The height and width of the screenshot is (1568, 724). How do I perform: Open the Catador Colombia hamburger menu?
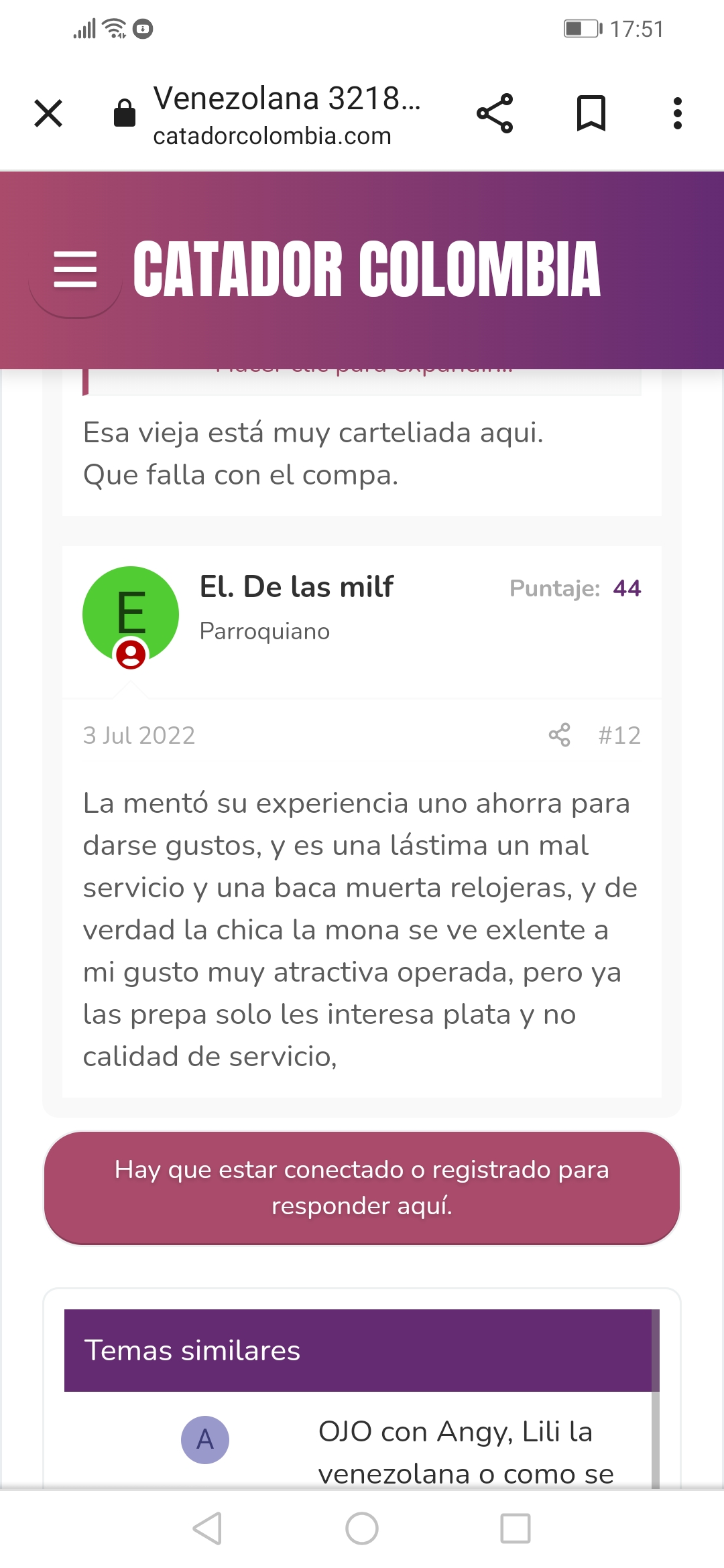pyautogui.click(x=75, y=269)
